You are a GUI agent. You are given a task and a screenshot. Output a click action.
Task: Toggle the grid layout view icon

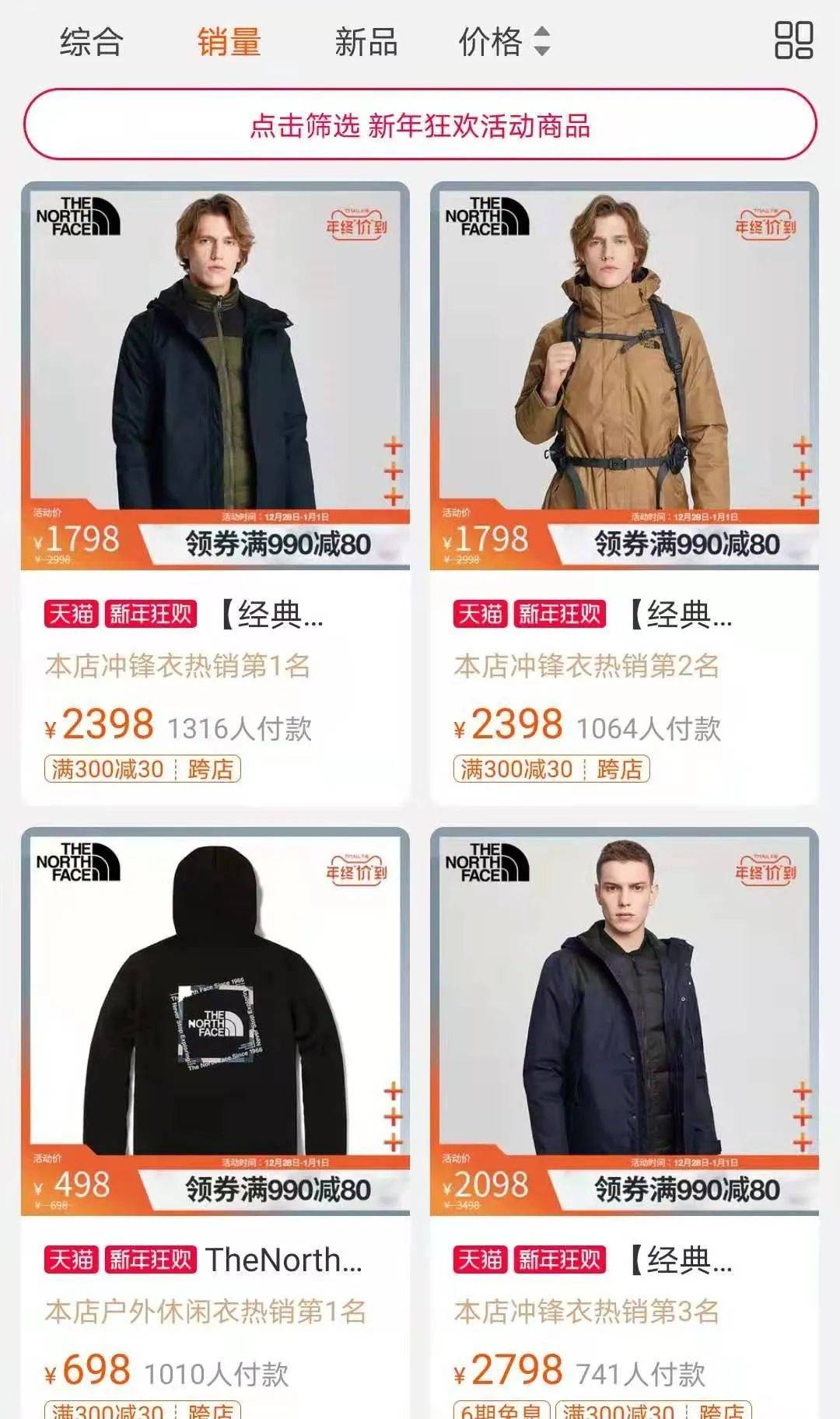[793, 40]
